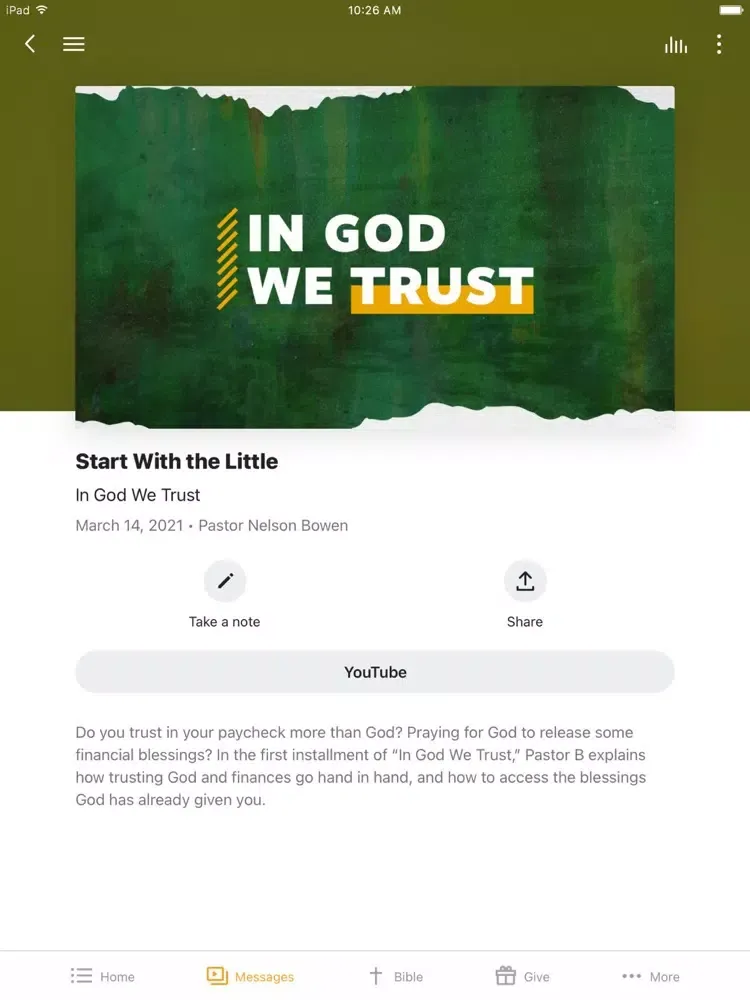Tap the cross icon to open the Bible
This screenshot has width=750, height=1000.
(377, 975)
